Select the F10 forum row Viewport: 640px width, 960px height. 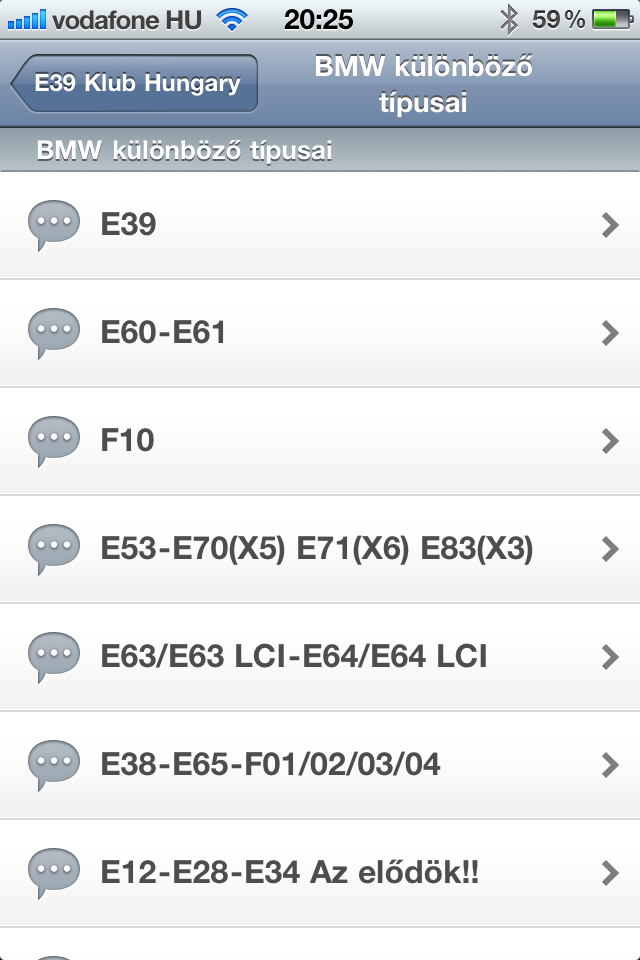tap(320, 441)
